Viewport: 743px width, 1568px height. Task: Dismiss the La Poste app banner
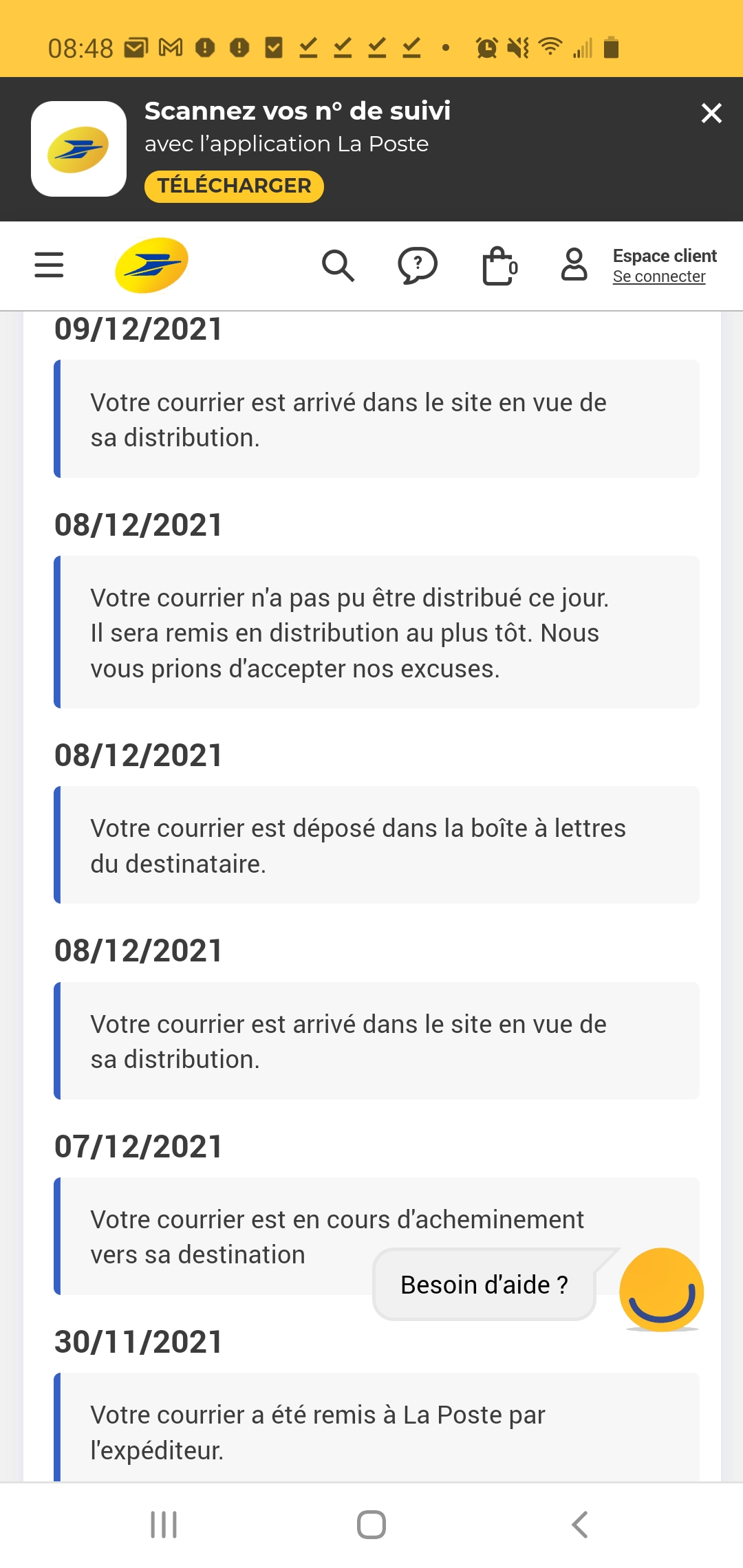(x=711, y=113)
